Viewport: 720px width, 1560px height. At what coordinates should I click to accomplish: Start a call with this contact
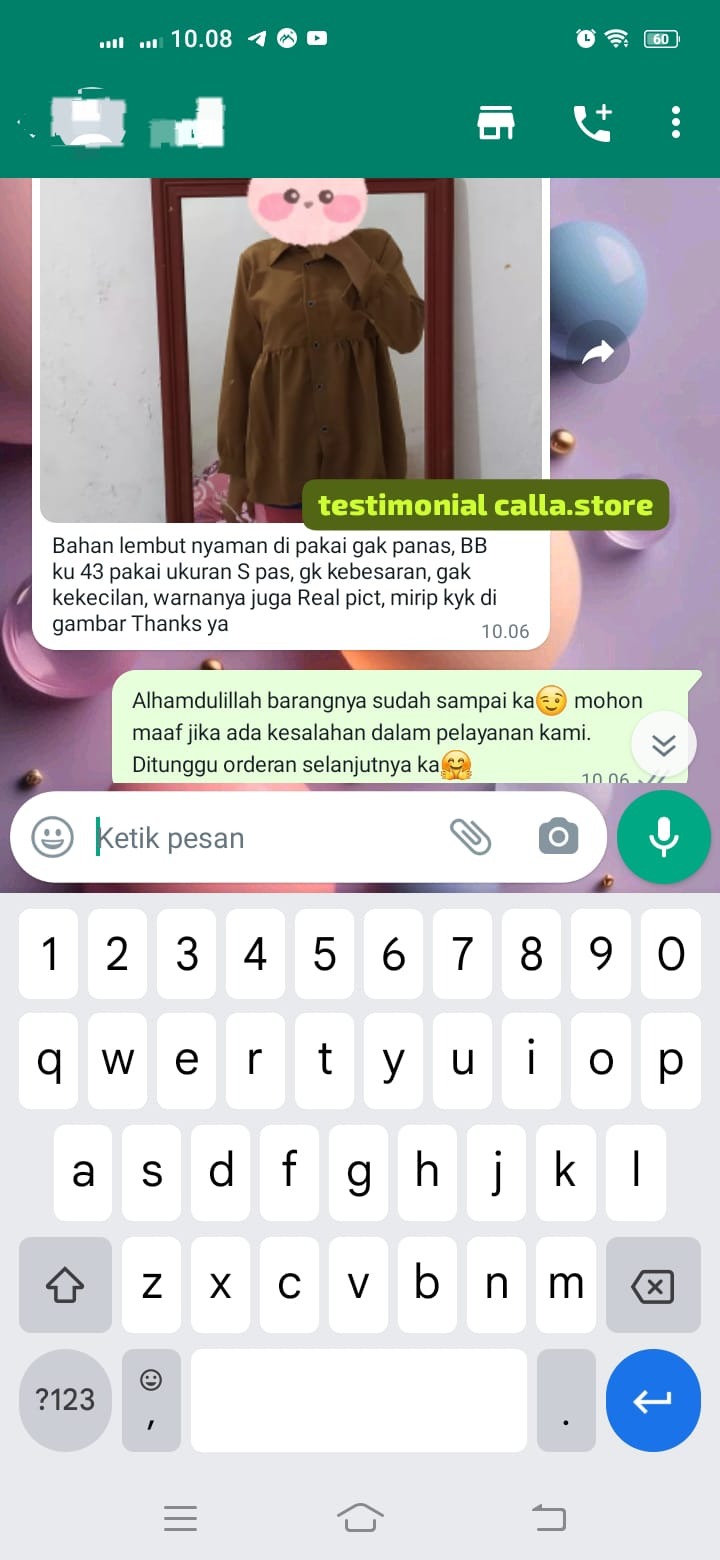pos(592,122)
